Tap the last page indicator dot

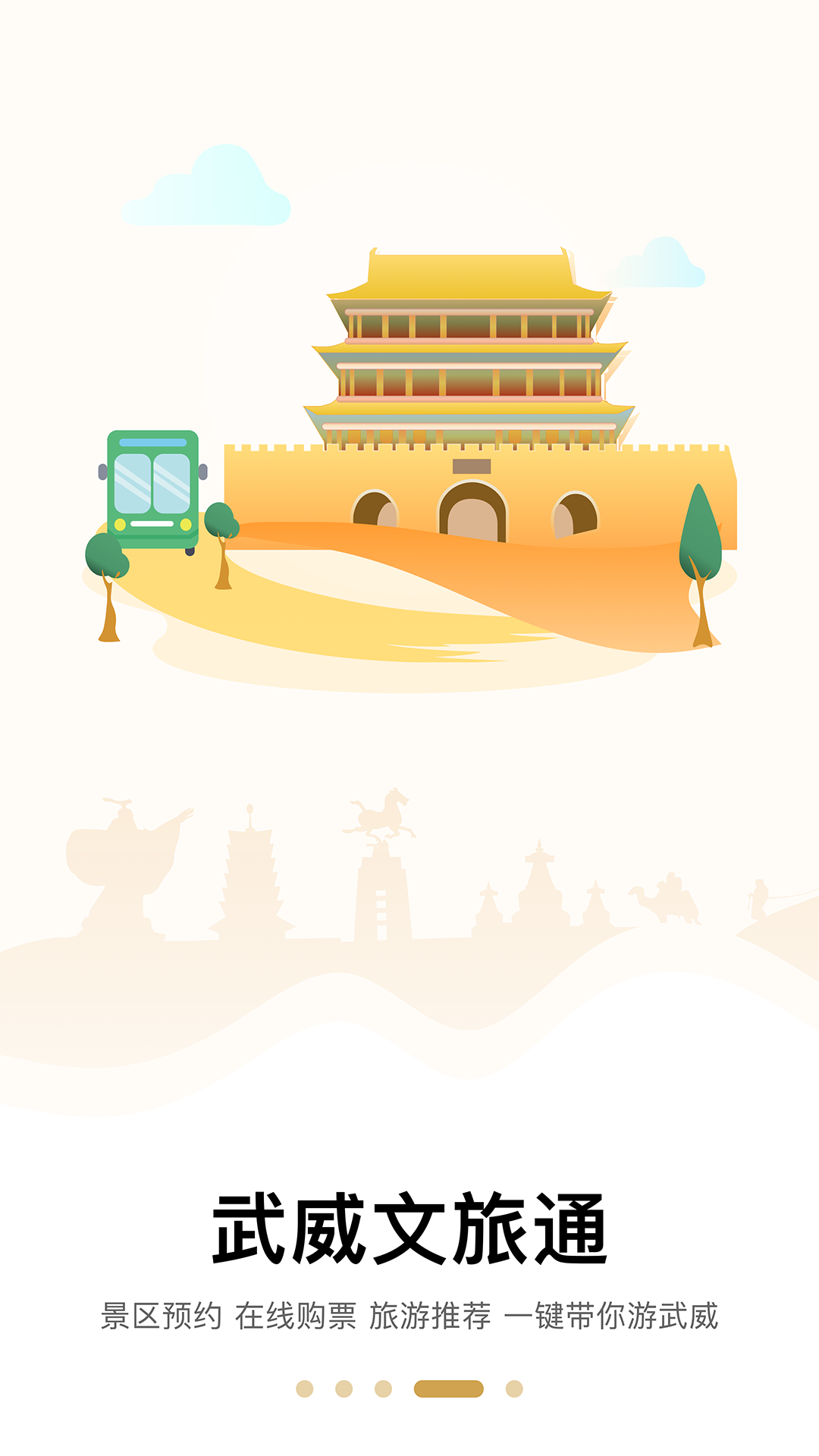(514, 1389)
